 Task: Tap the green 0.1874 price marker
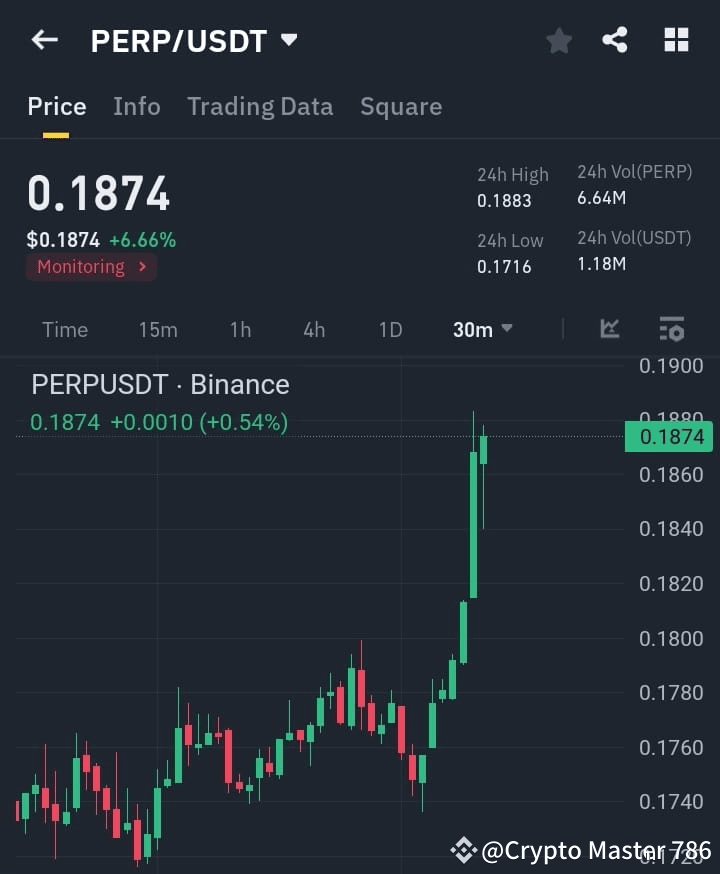[668, 436]
